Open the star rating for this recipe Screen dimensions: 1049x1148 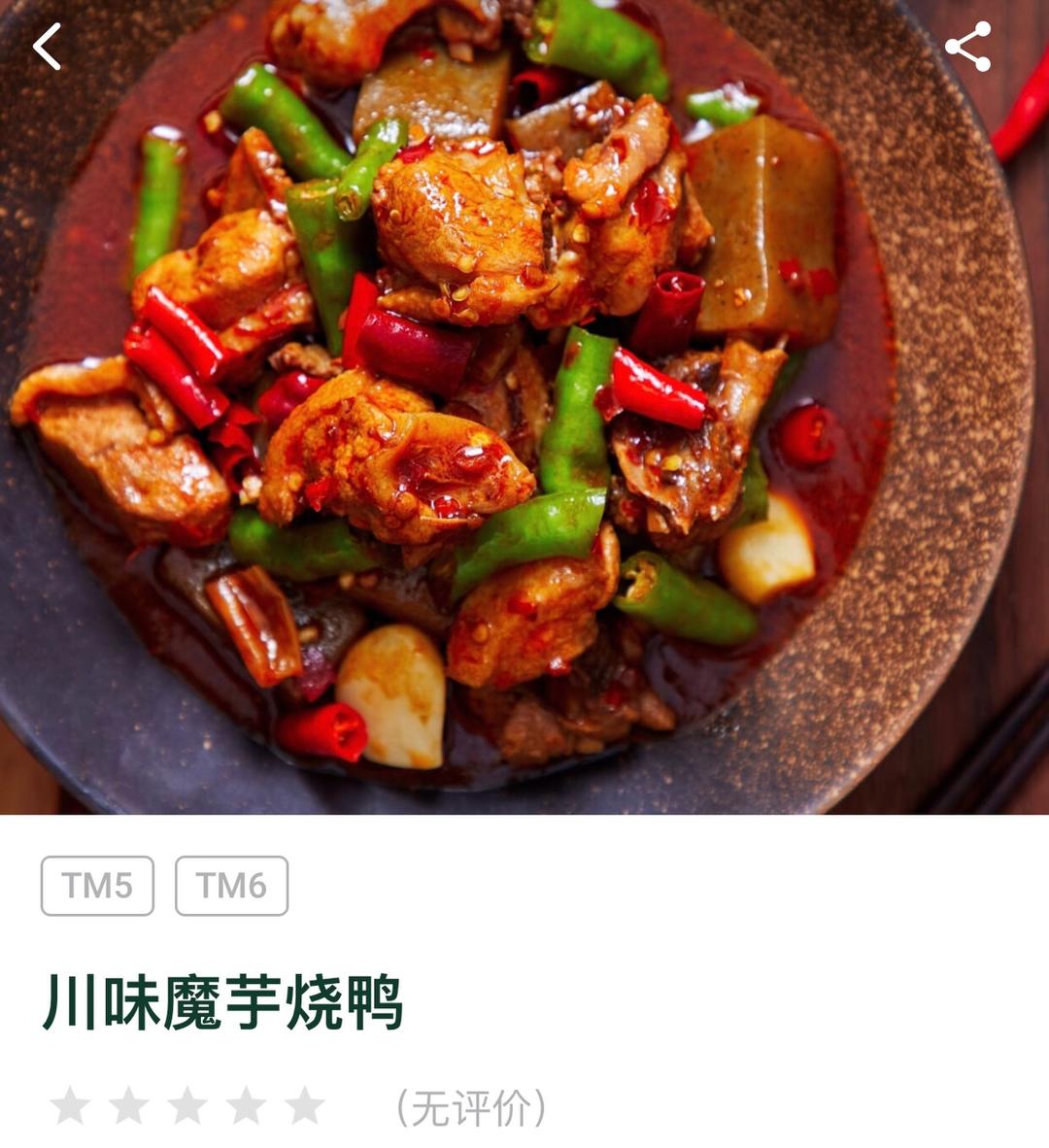(187, 1105)
